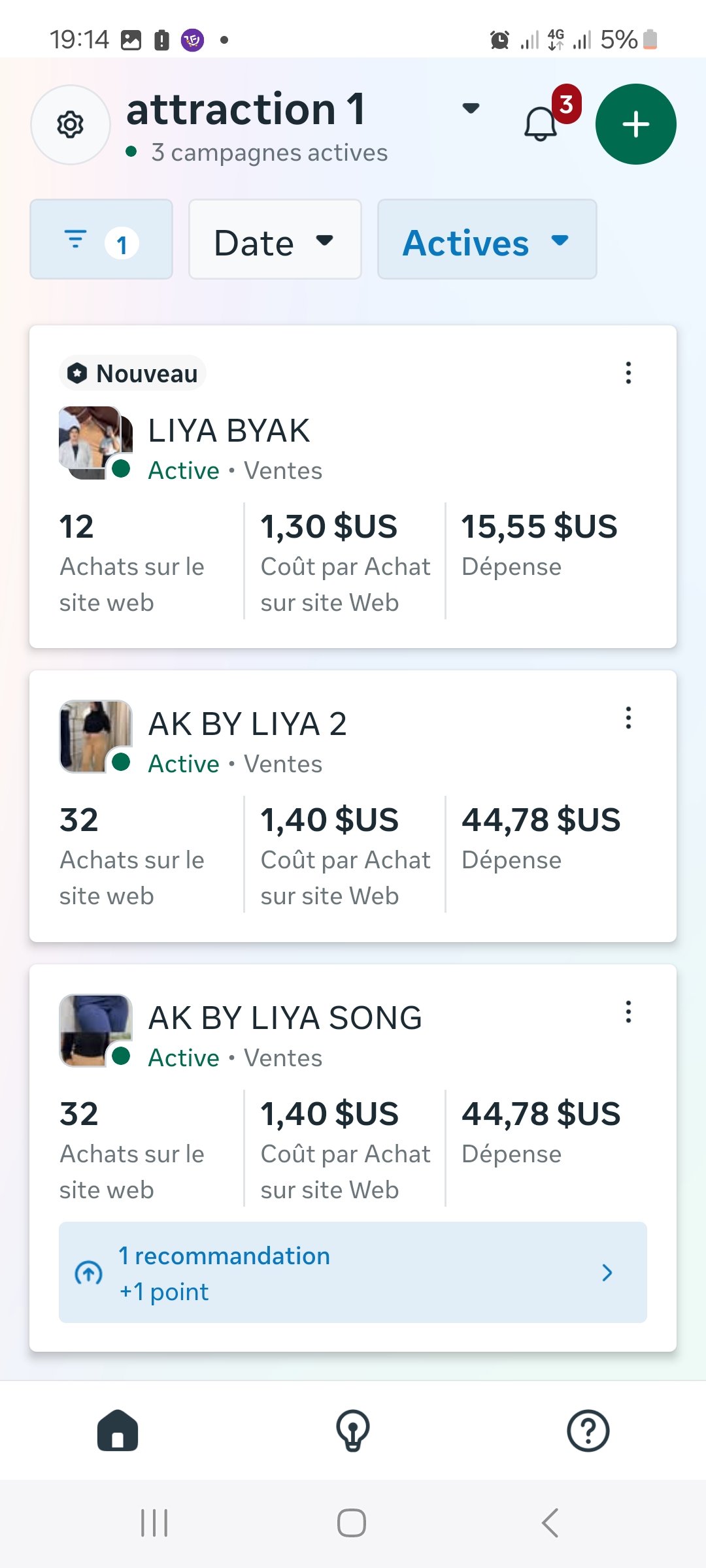Tap the AK BY LIYA 2 campaign thumbnail

click(95, 734)
